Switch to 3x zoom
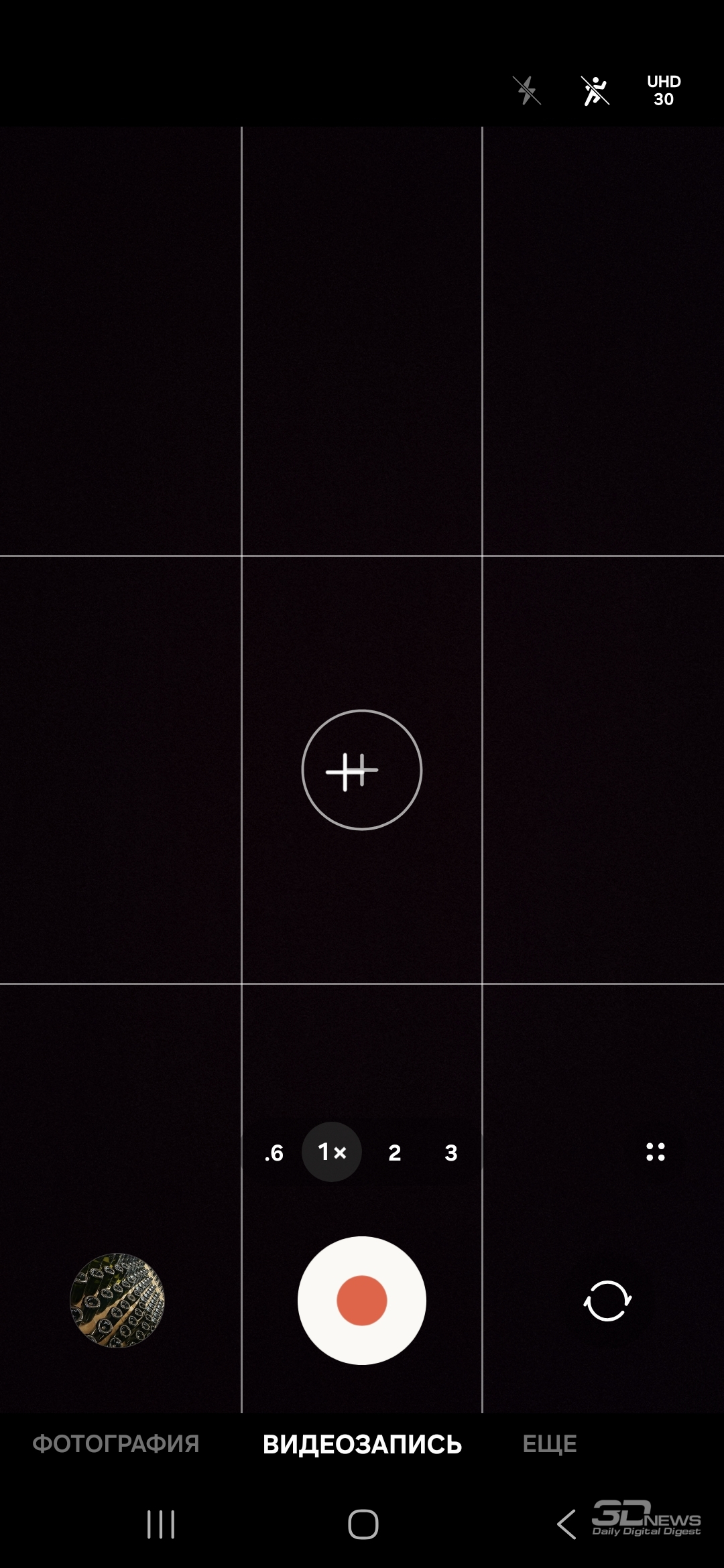This screenshot has width=724, height=1568. [x=451, y=1153]
